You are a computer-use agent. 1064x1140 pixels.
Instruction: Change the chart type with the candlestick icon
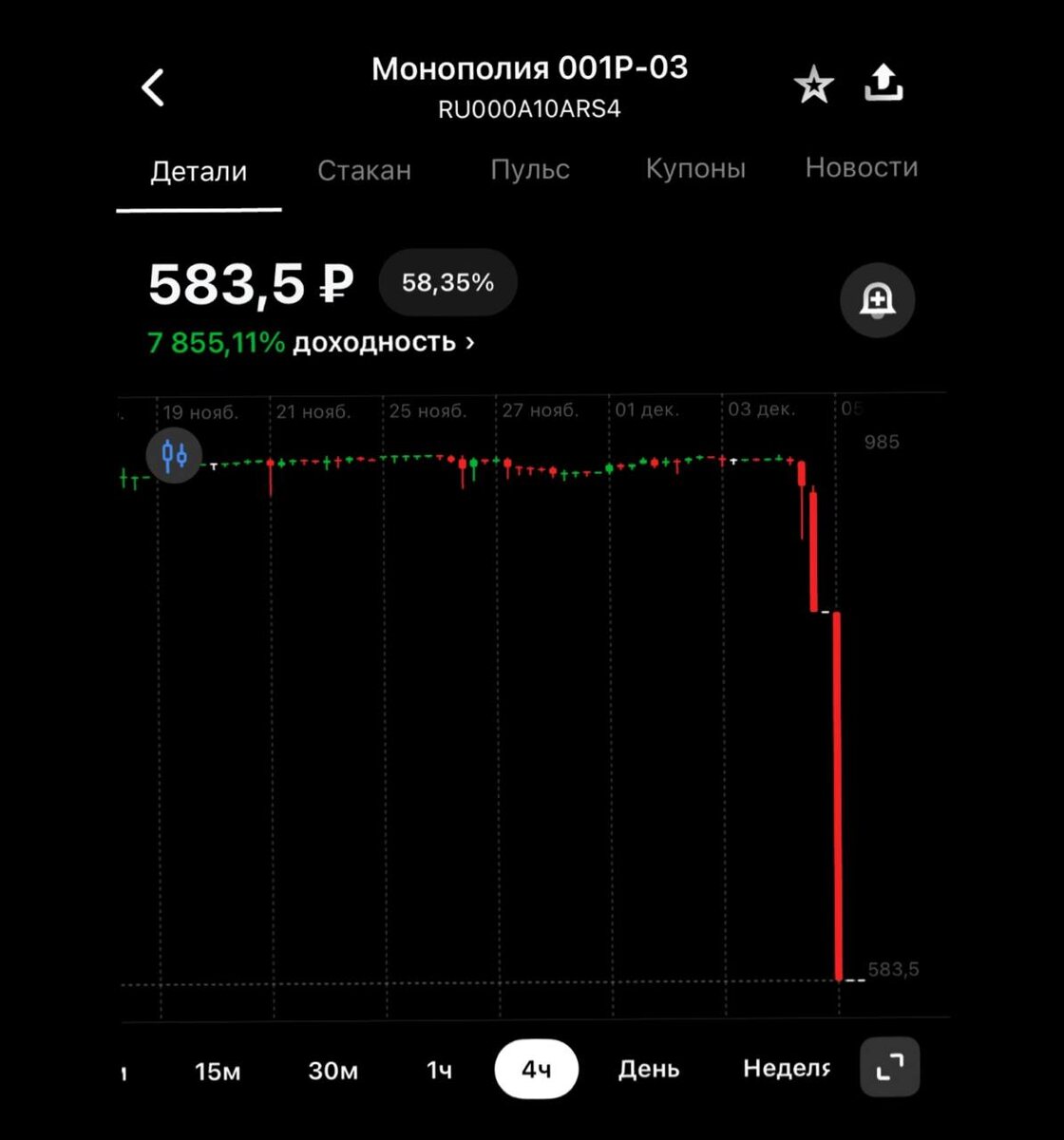click(x=174, y=456)
